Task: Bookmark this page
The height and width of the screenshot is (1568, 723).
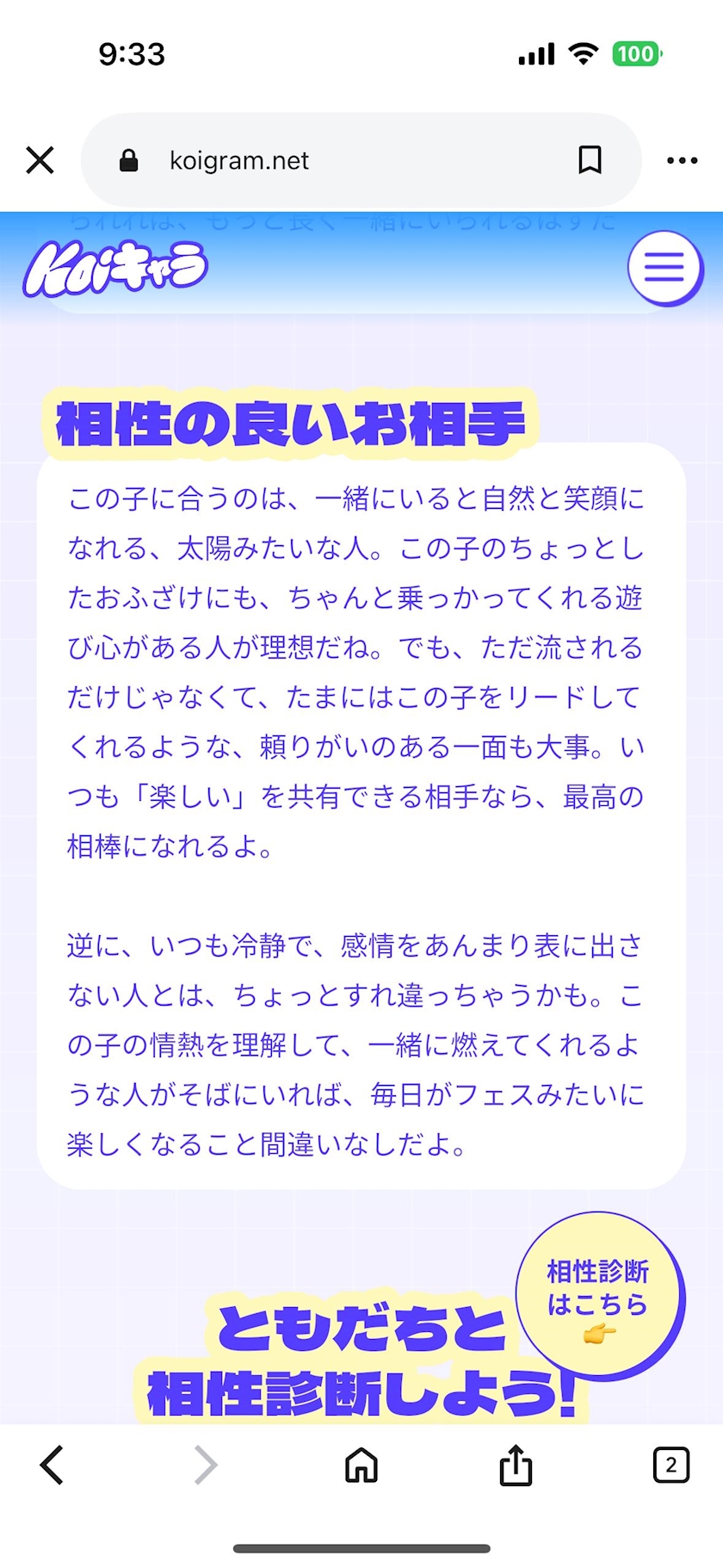Action: coord(590,160)
